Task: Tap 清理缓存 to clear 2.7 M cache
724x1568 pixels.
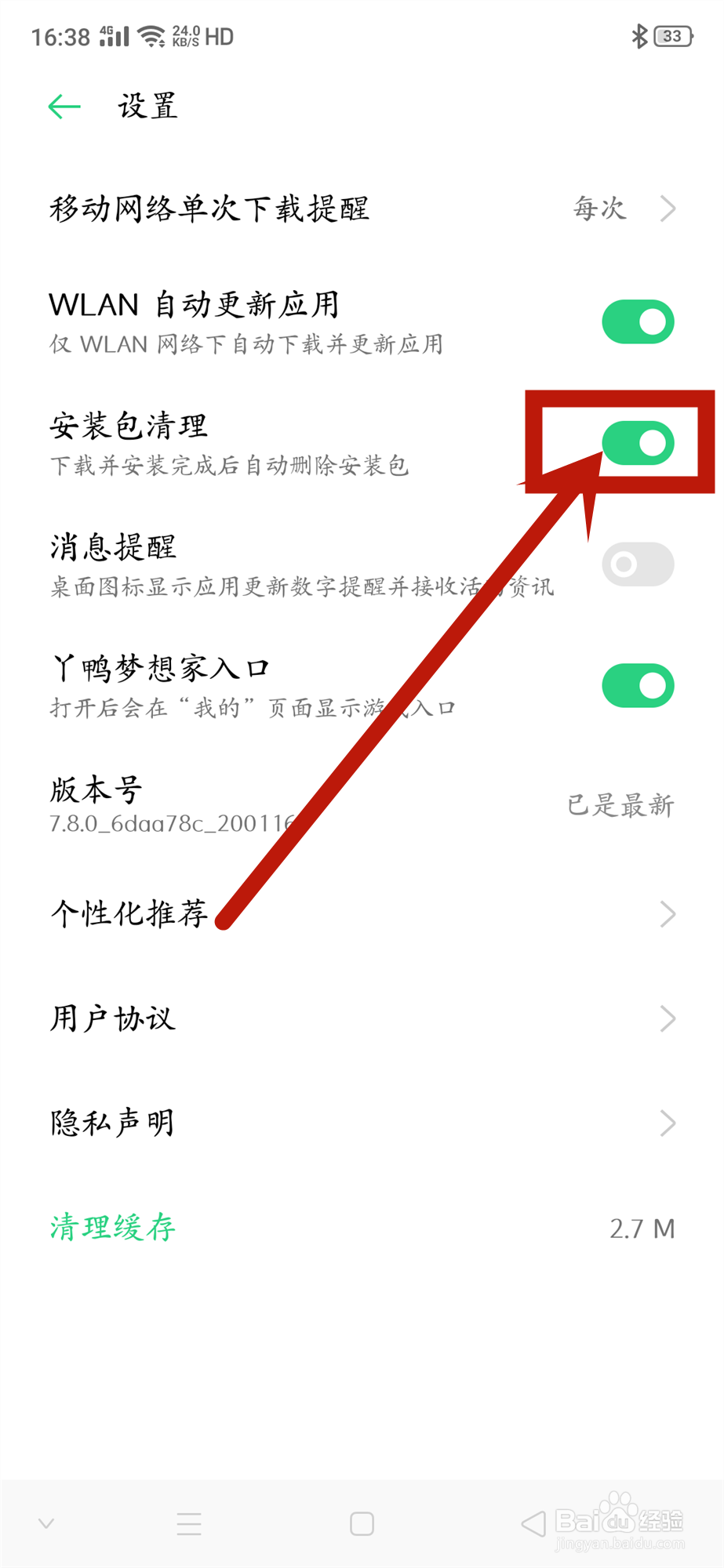Action: coord(111,1228)
